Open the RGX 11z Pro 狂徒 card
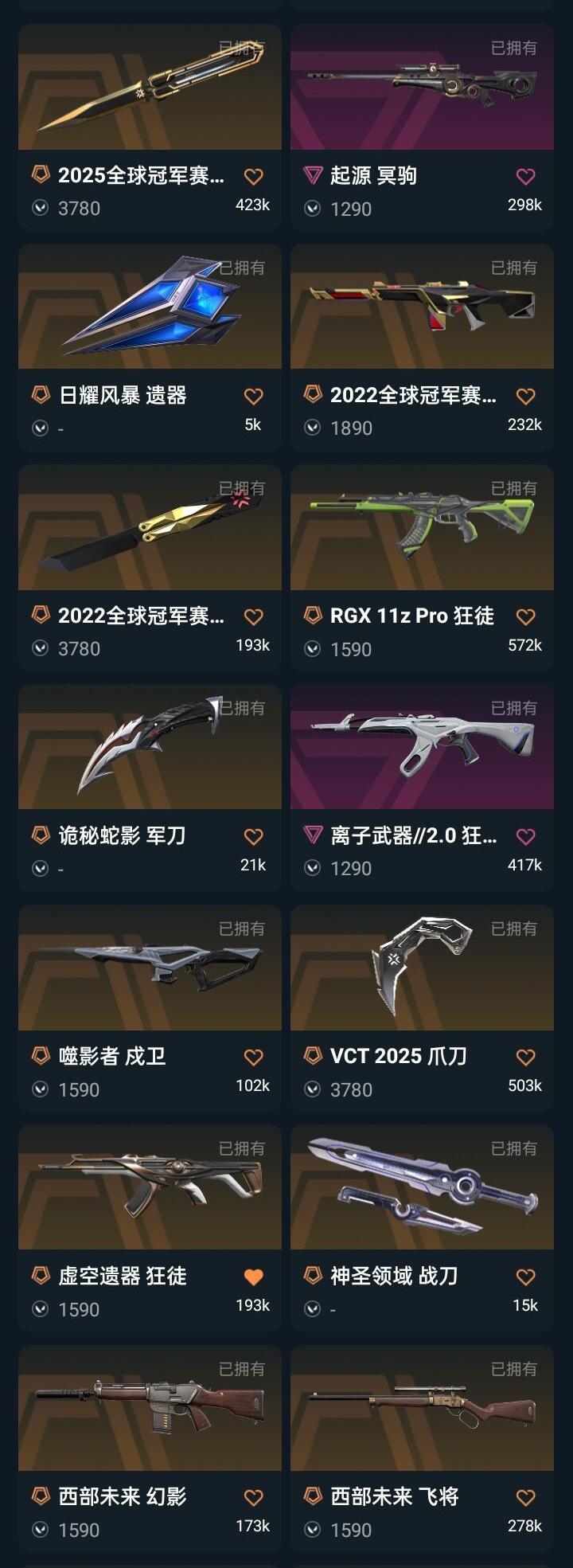Screen dimensions: 573x1568 [422, 528]
